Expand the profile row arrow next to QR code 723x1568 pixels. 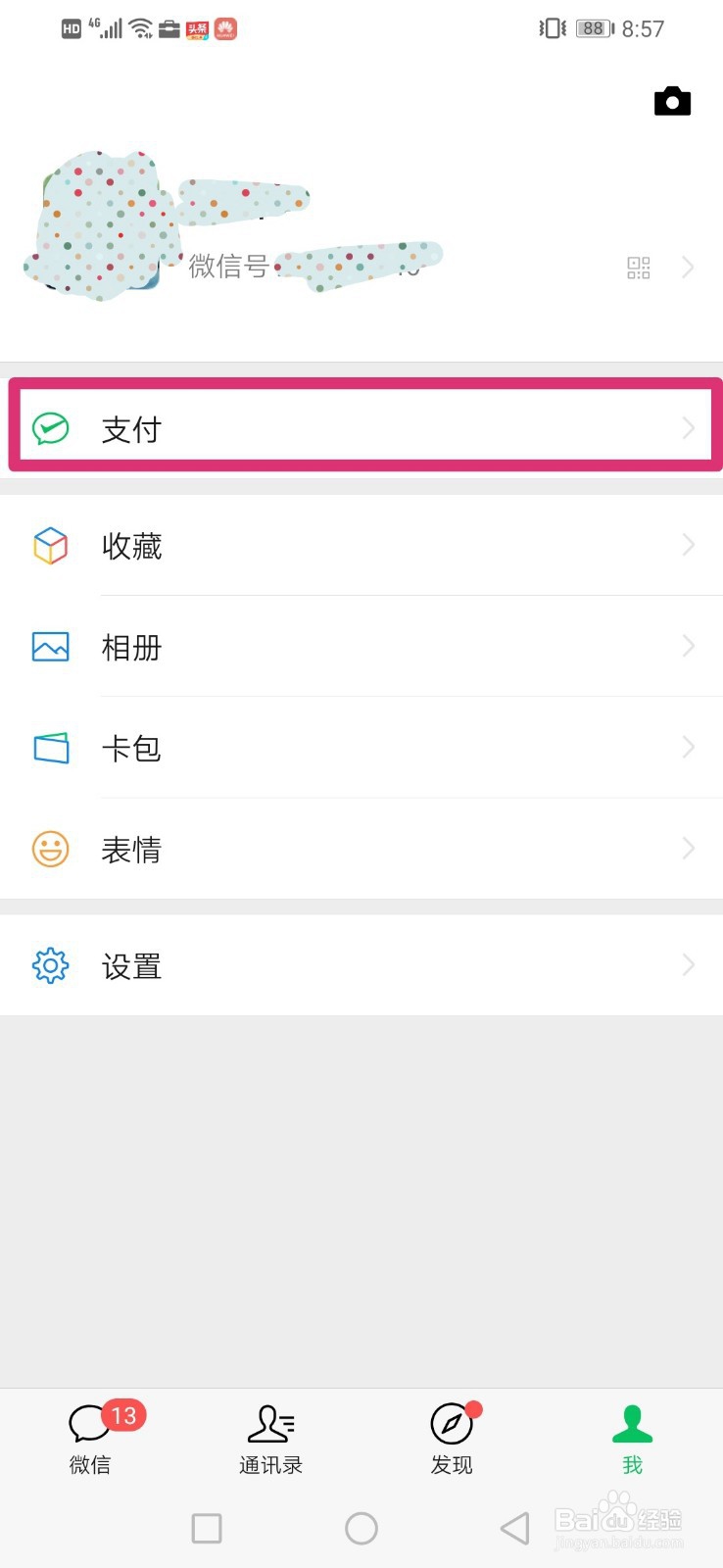[x=688, y=267]
